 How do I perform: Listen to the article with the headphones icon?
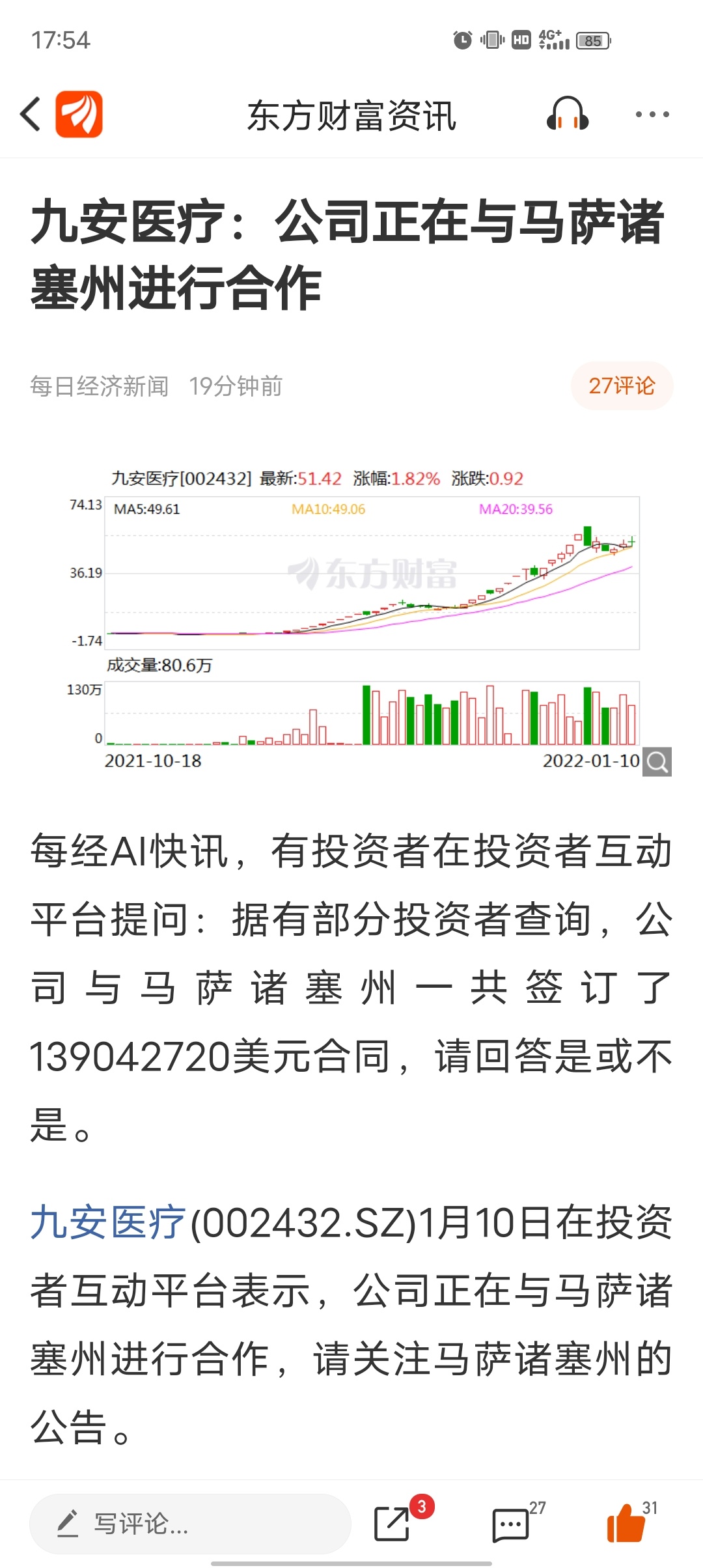(x=568, y=114)
